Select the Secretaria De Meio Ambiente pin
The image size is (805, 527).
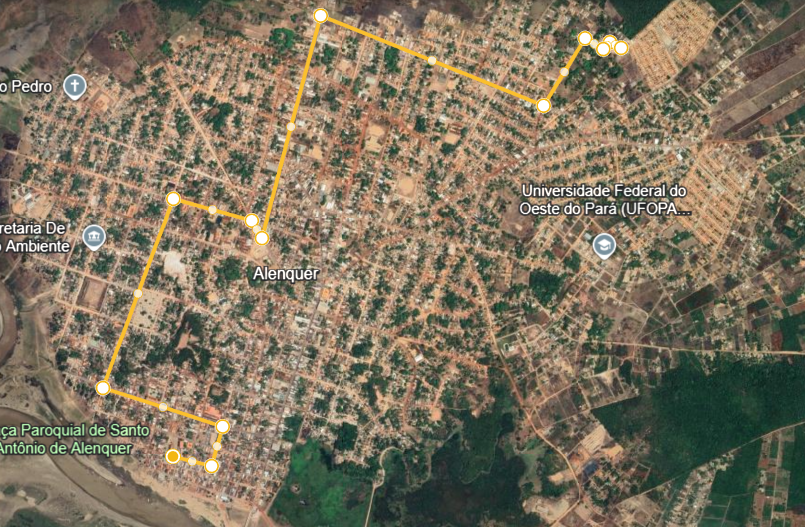(x=93, y=237)
